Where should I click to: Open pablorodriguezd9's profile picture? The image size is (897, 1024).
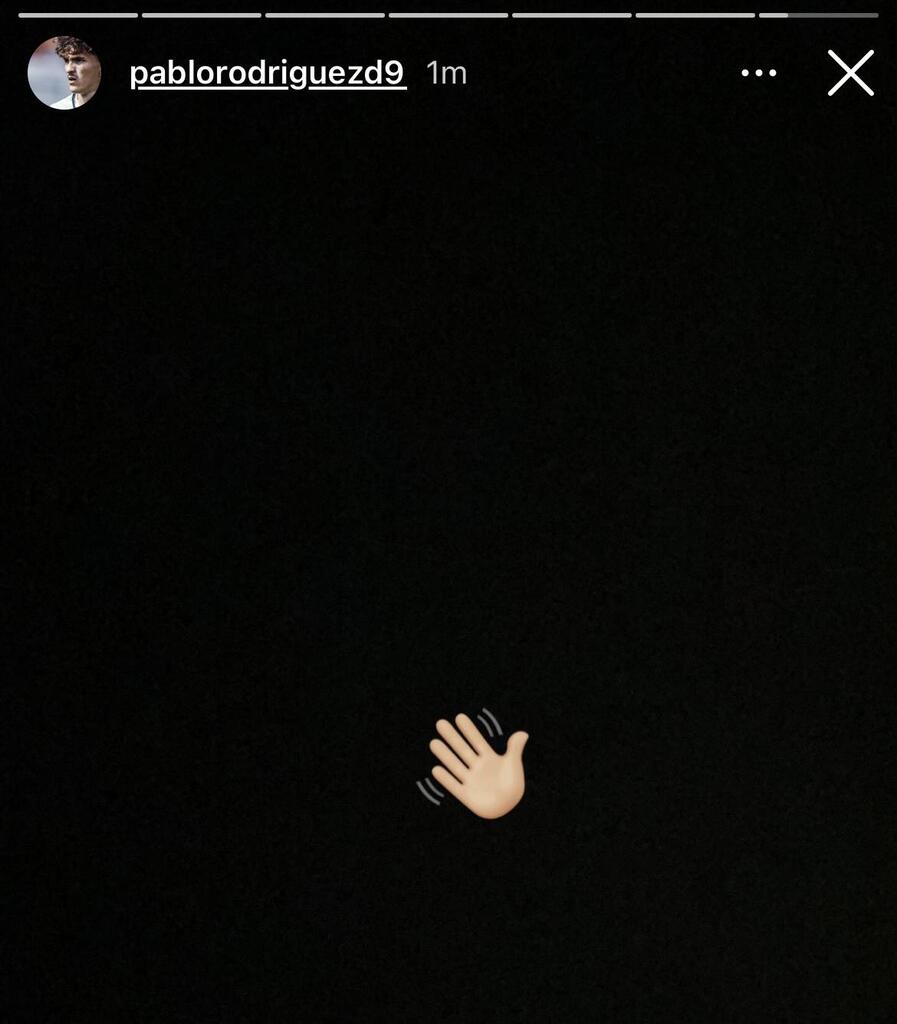(64, 73)
